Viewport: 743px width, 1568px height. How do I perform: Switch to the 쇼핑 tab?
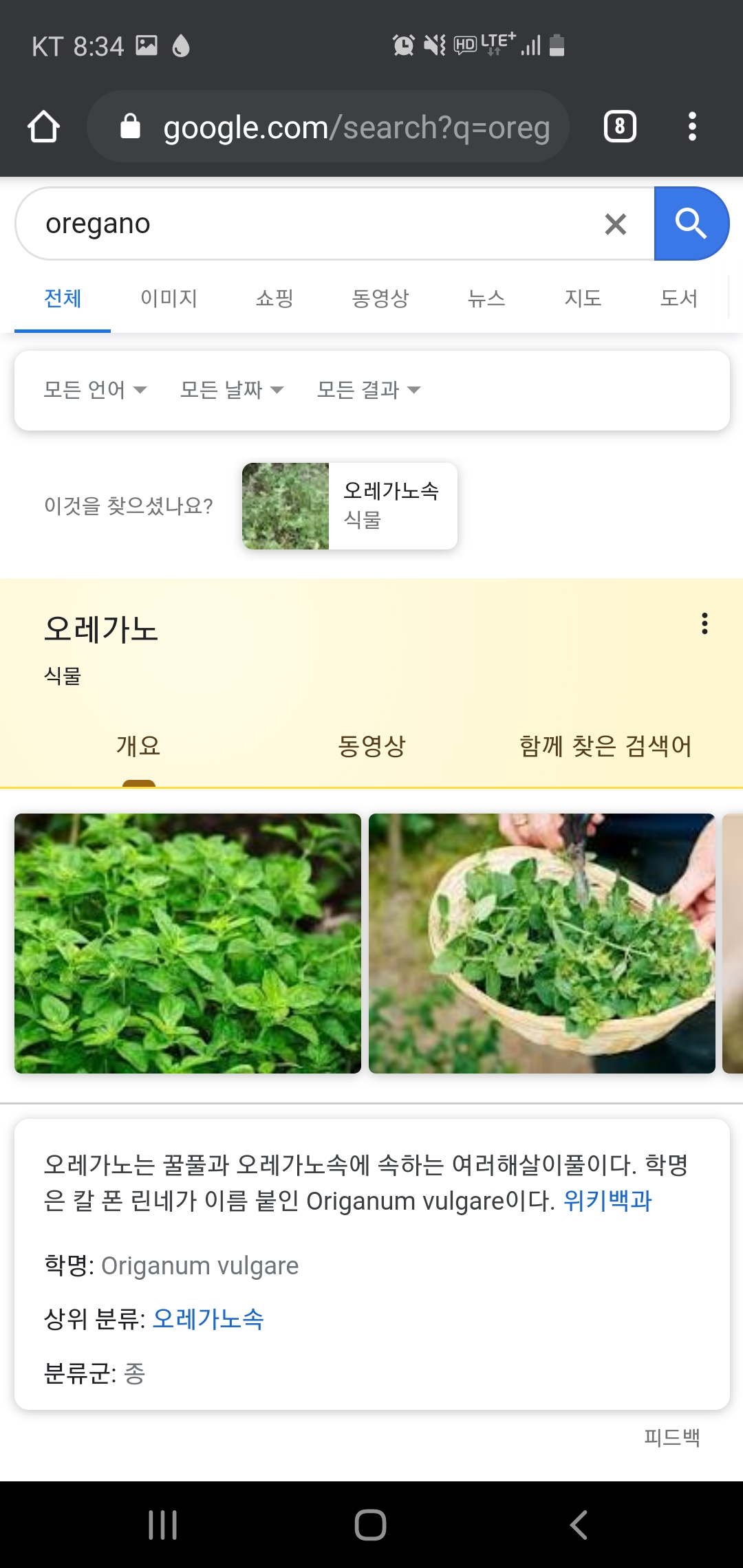coord(274,298)
